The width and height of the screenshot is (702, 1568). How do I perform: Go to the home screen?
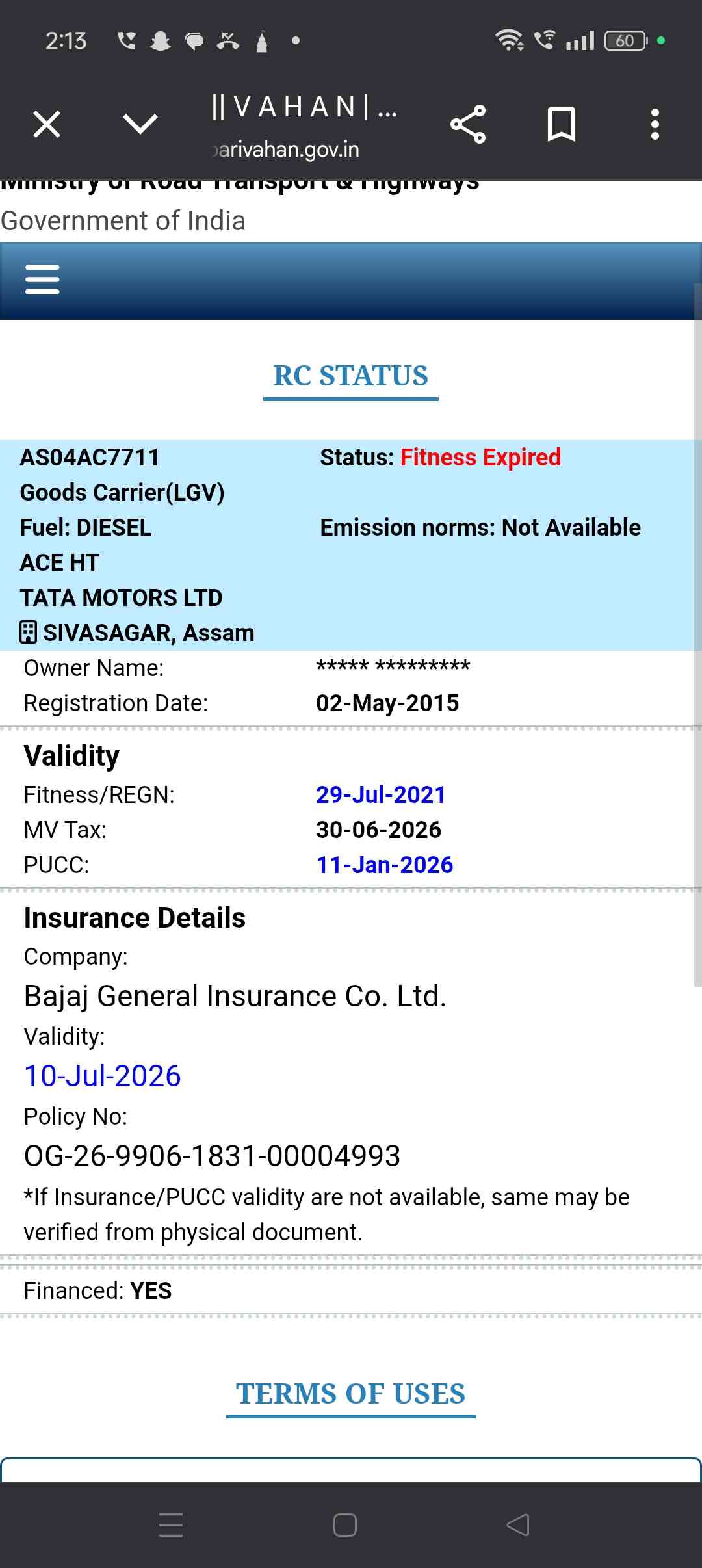coord(345,1524)
